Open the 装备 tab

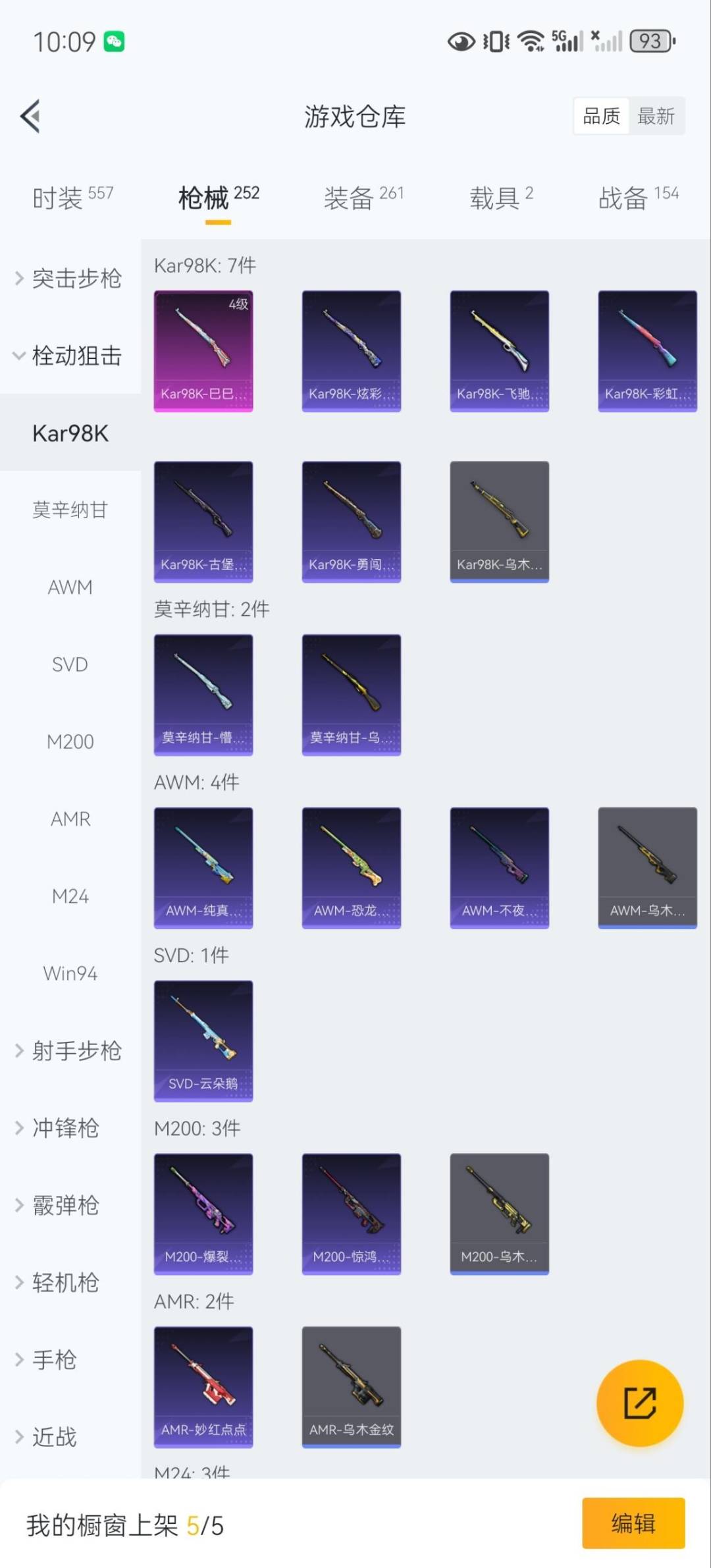point(363,197)
